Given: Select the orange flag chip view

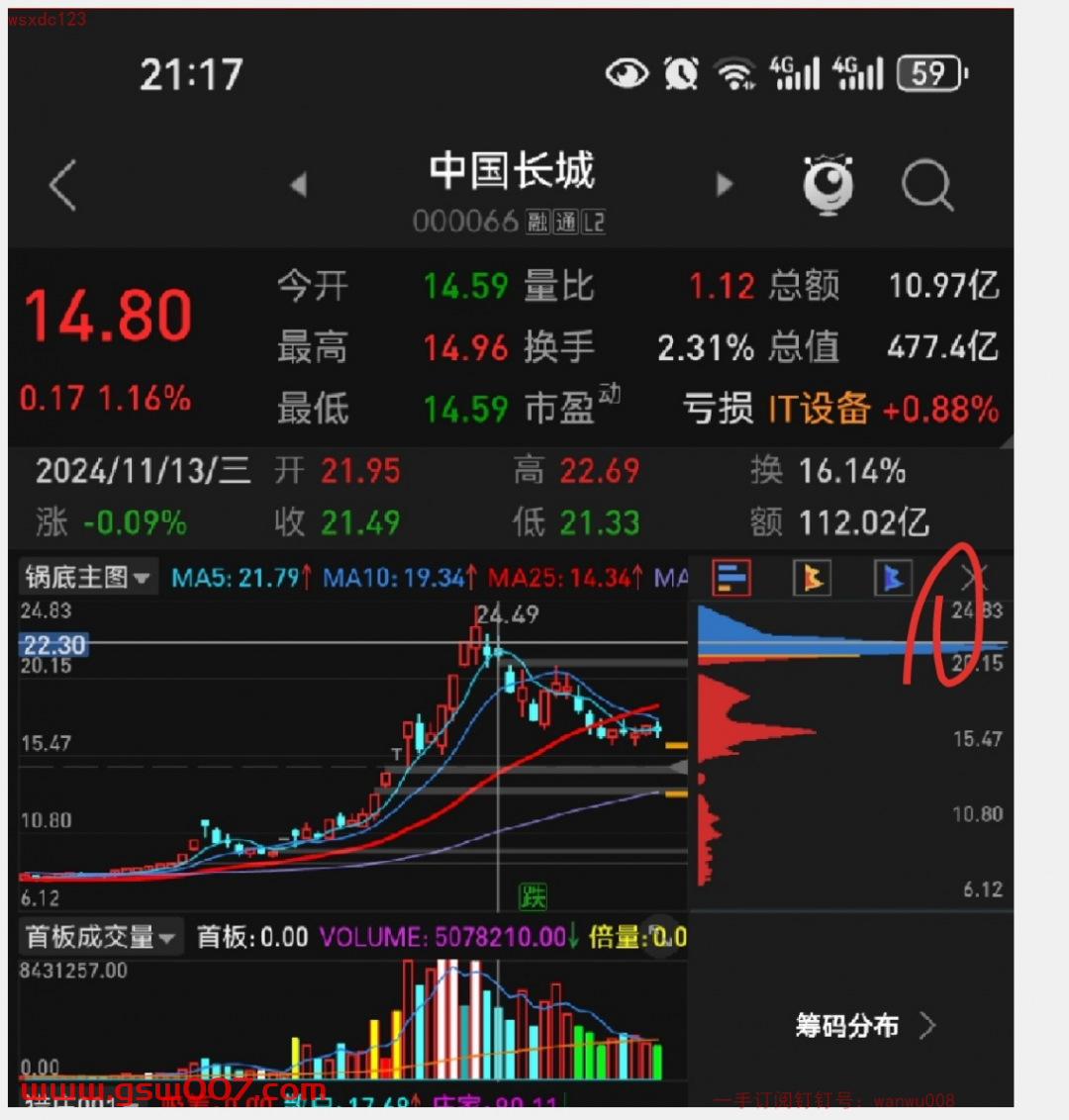Looking at the screenshot, I should pyautogui.click(x=812, y=578).
